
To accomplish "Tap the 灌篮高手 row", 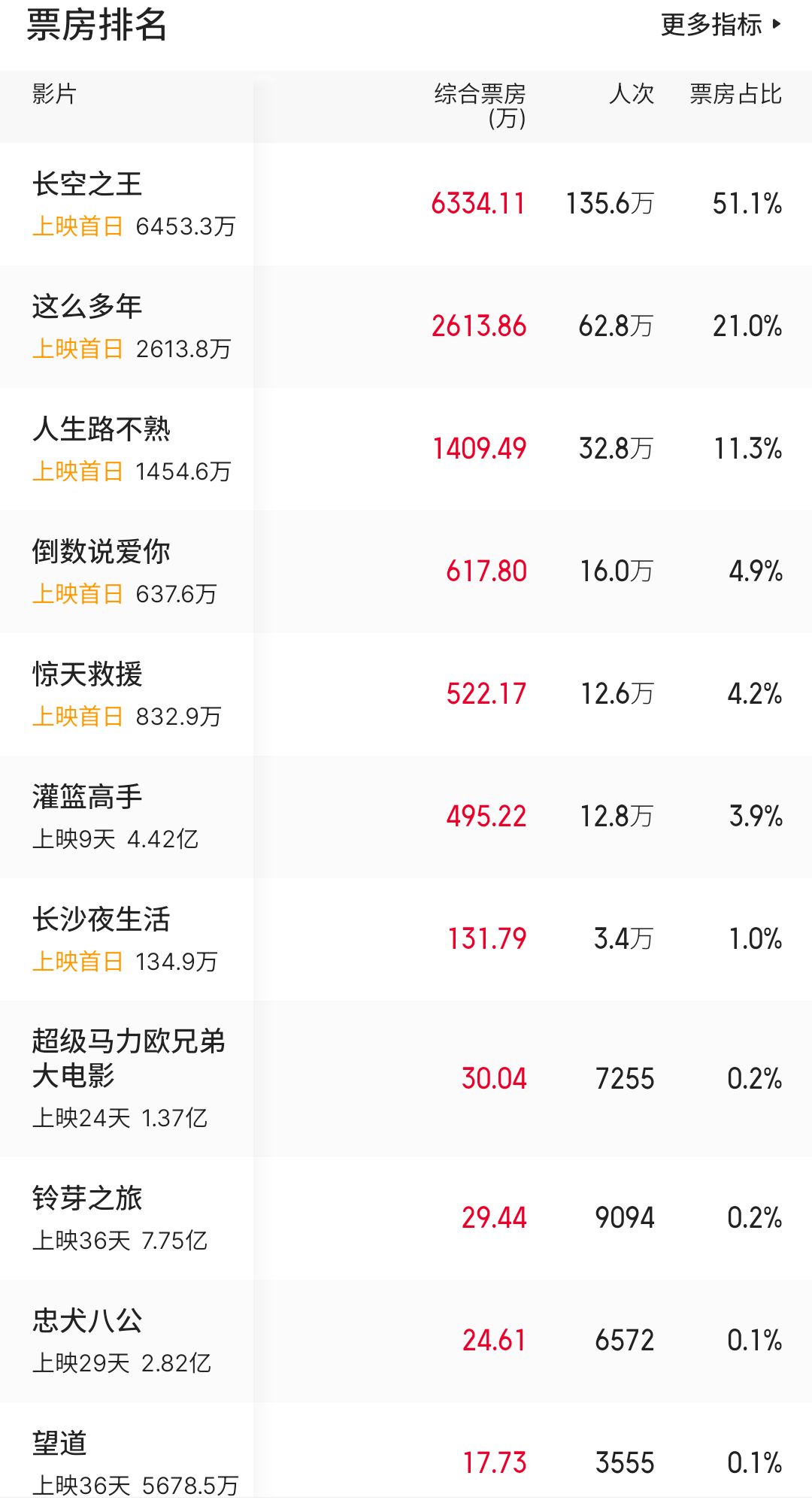I will [406, 817].
